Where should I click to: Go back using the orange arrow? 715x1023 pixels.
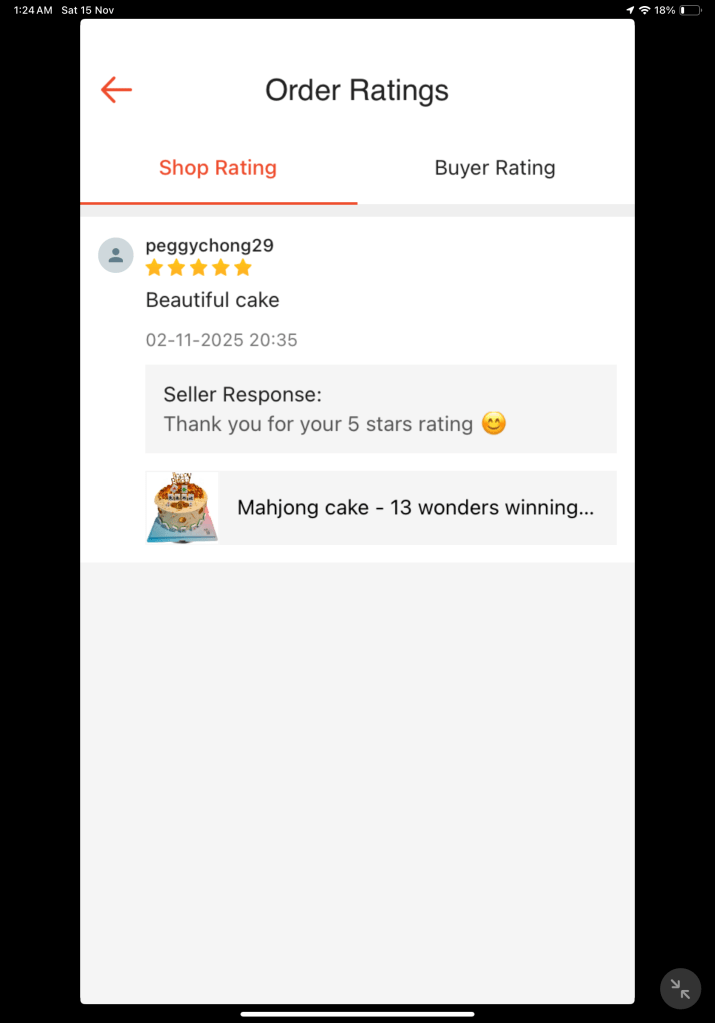click(116, 90)
